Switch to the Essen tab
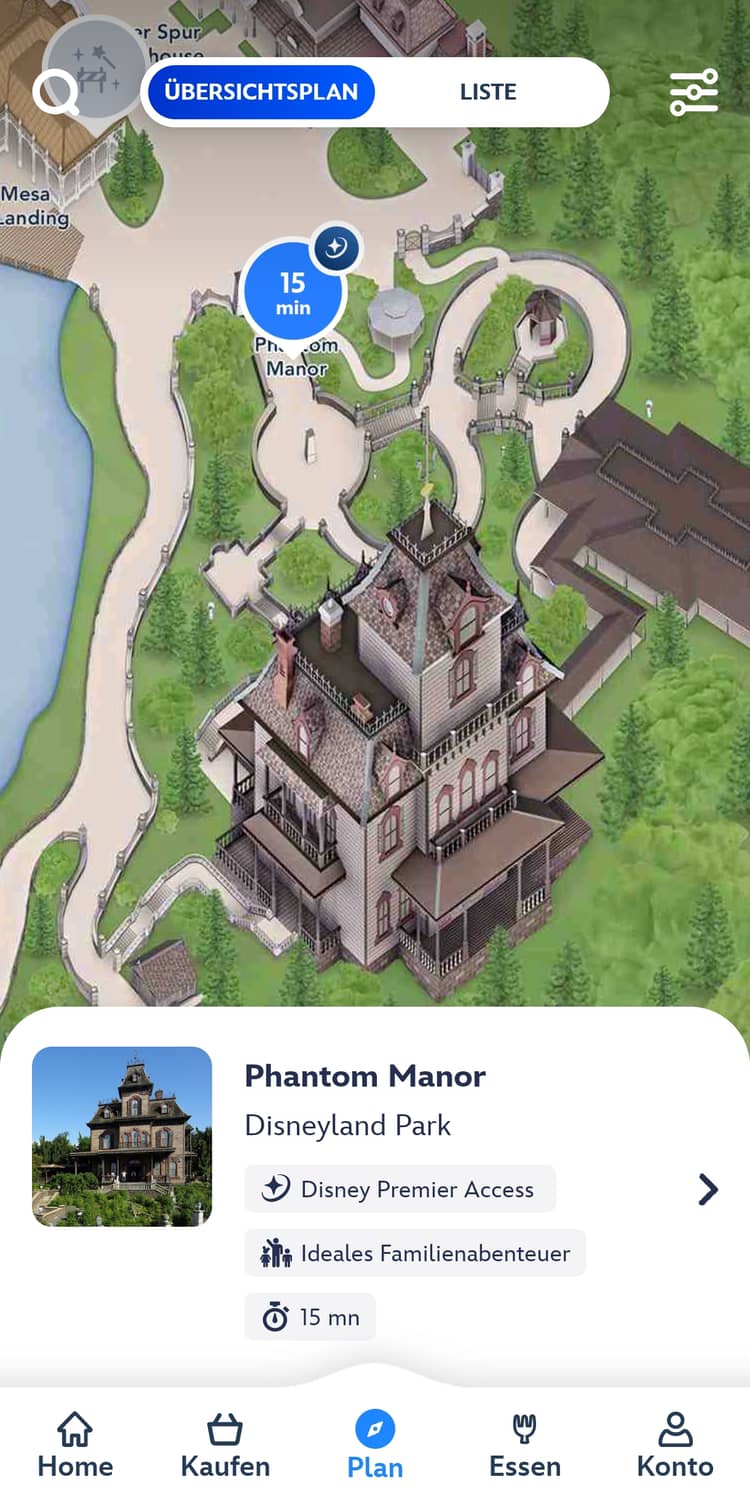 (525, 1446)
